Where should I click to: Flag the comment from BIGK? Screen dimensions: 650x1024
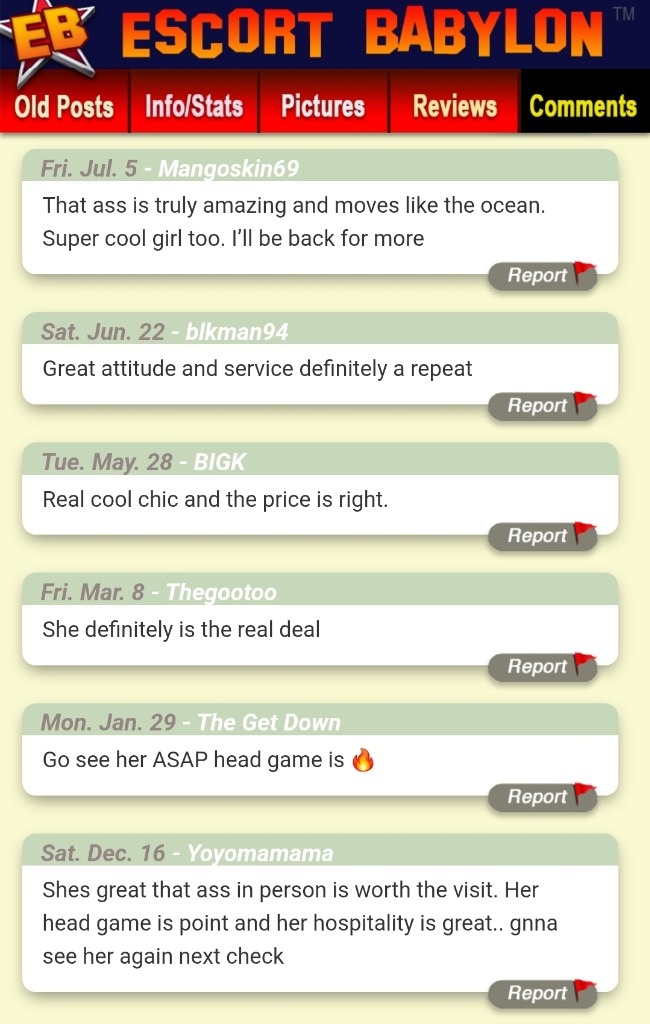coord(543,536)
